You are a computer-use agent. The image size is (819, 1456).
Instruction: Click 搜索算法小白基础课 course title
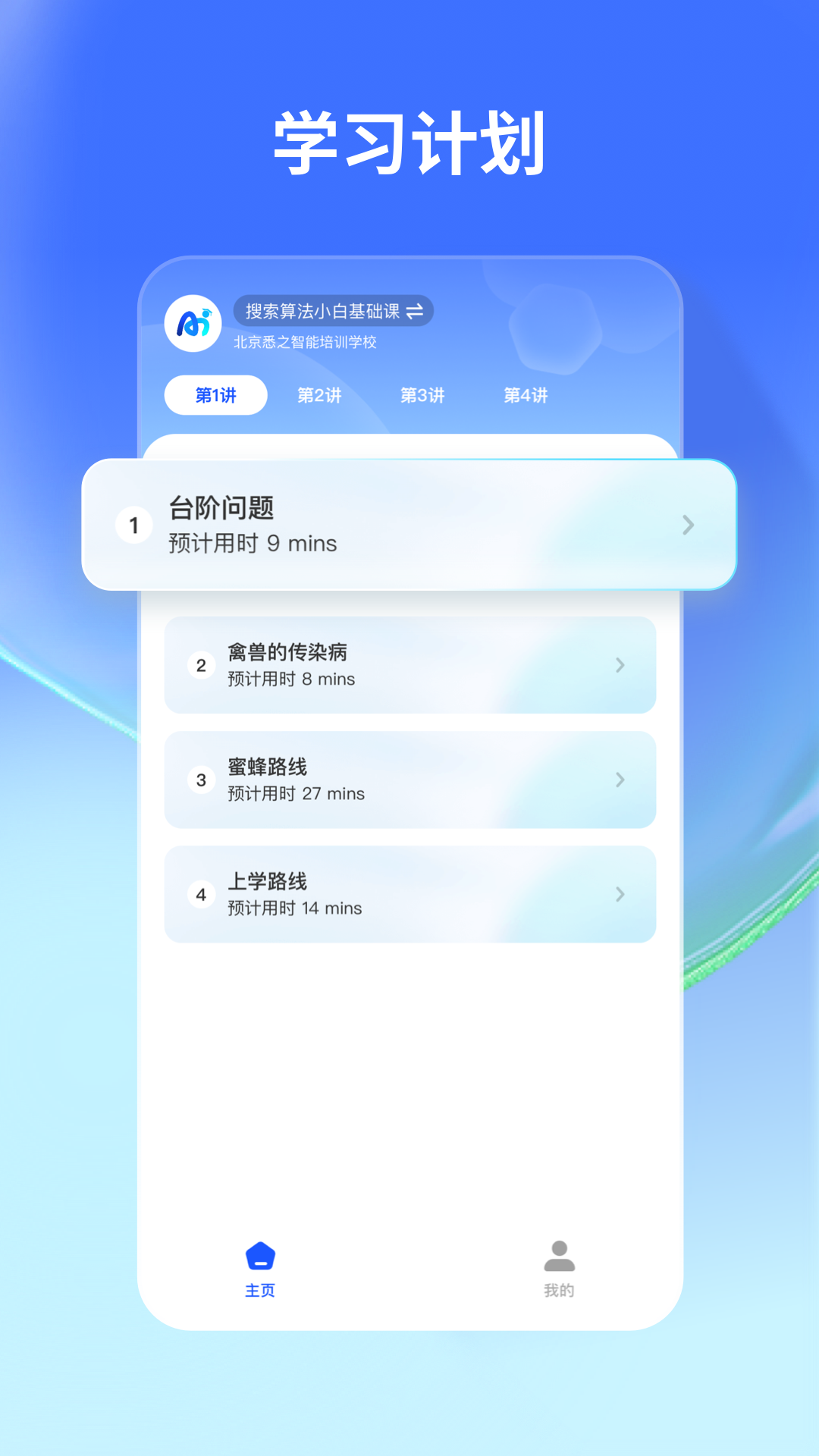tap(322, 311)
